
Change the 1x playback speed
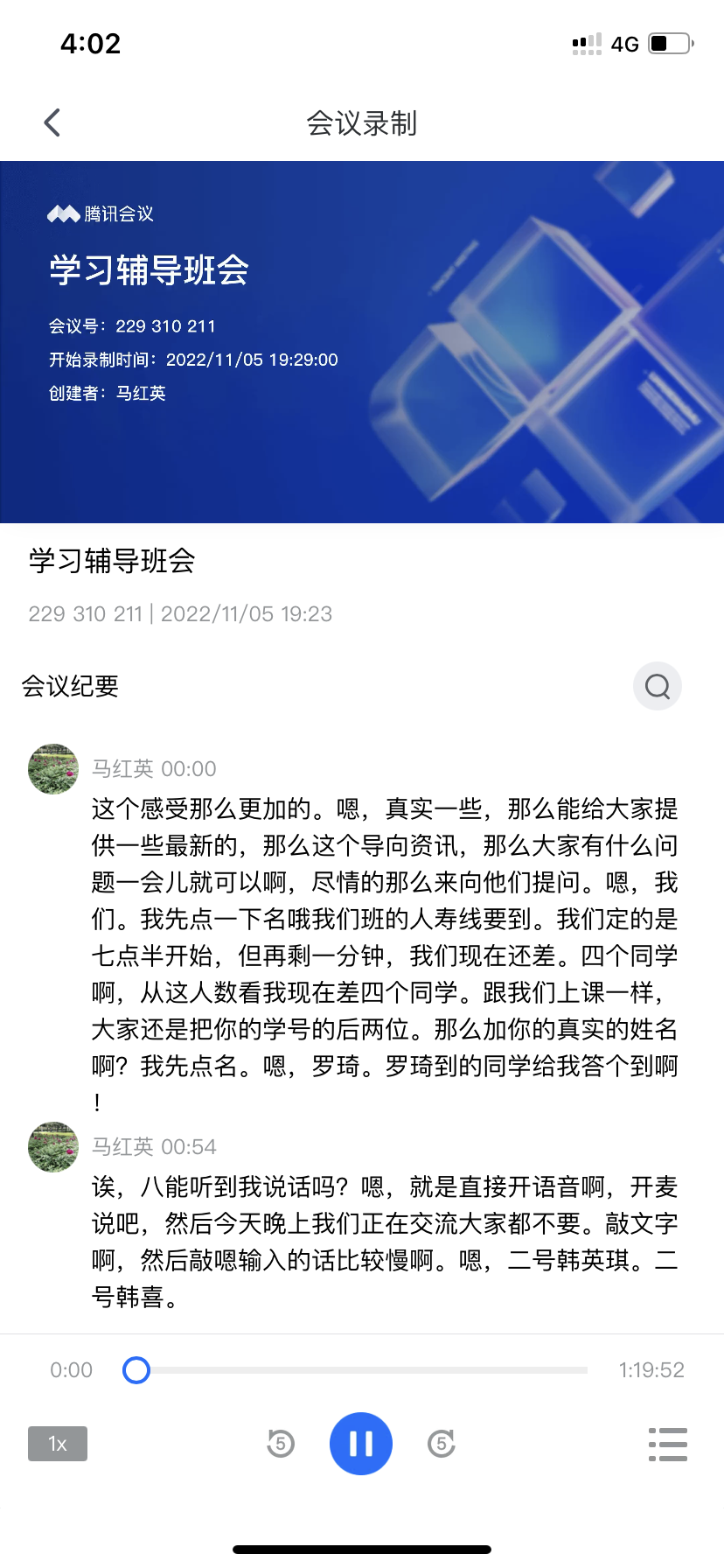coord(58,1444)
